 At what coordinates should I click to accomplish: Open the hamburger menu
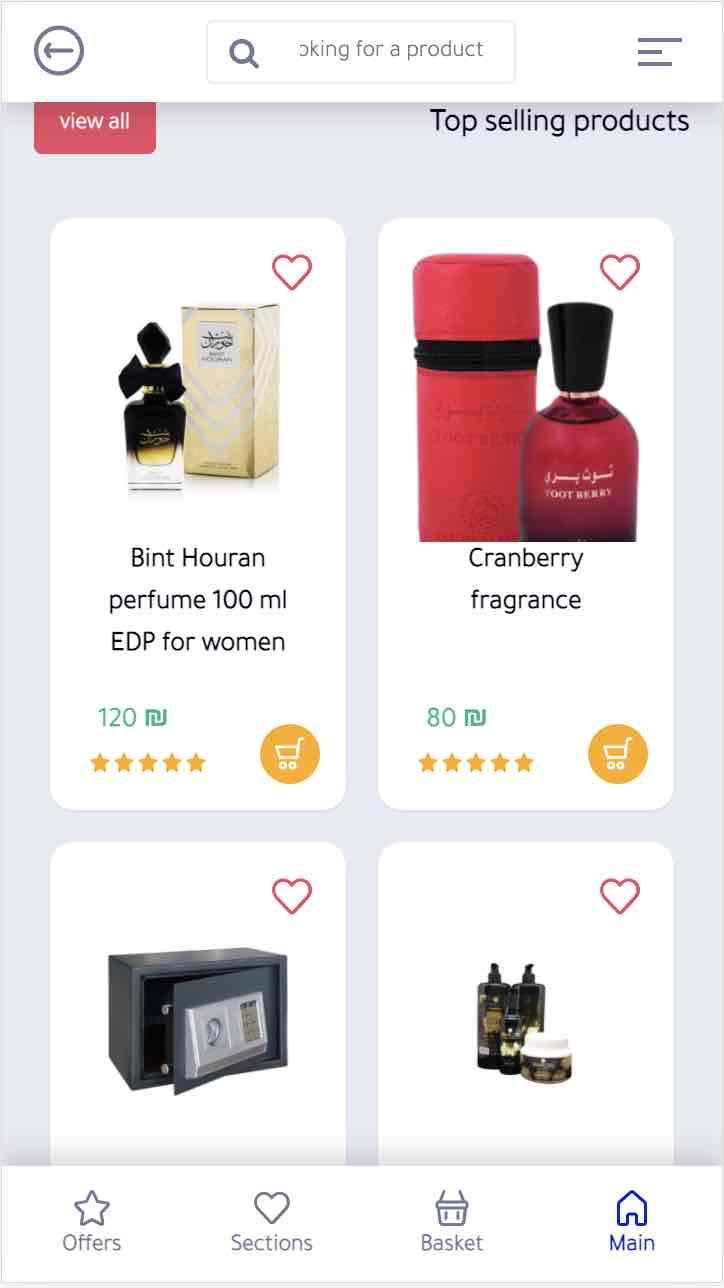tap(659, 51)
